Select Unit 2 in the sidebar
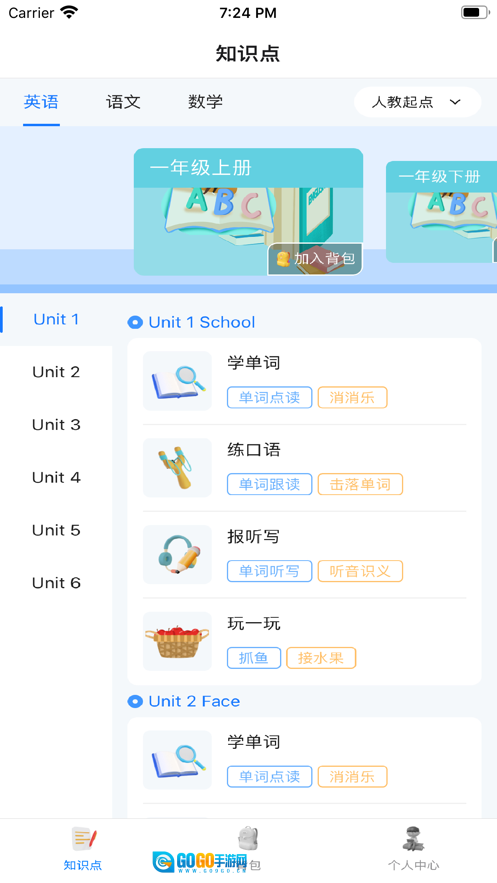The image size is (497, 883). (56, 372)
